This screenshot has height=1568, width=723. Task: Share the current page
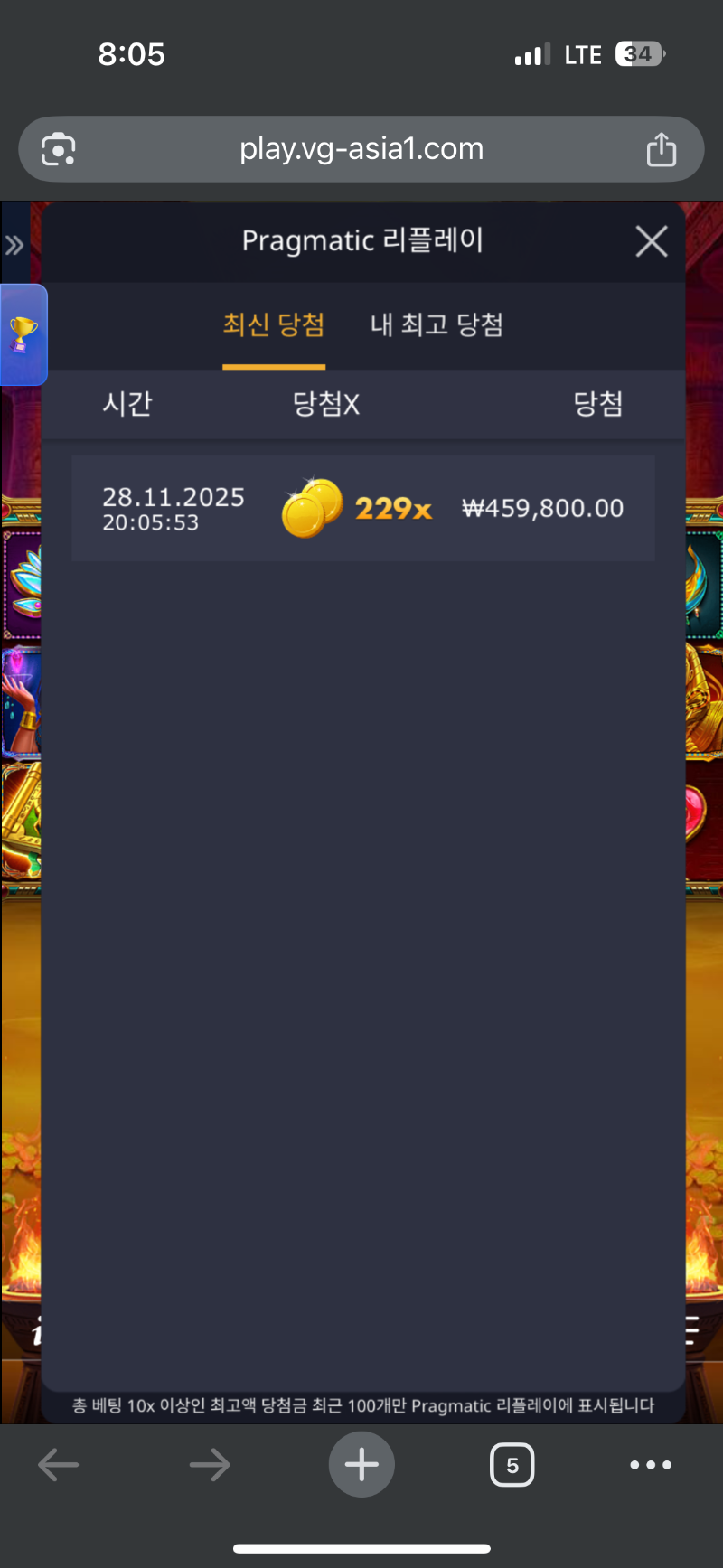(x=661, y=149)
